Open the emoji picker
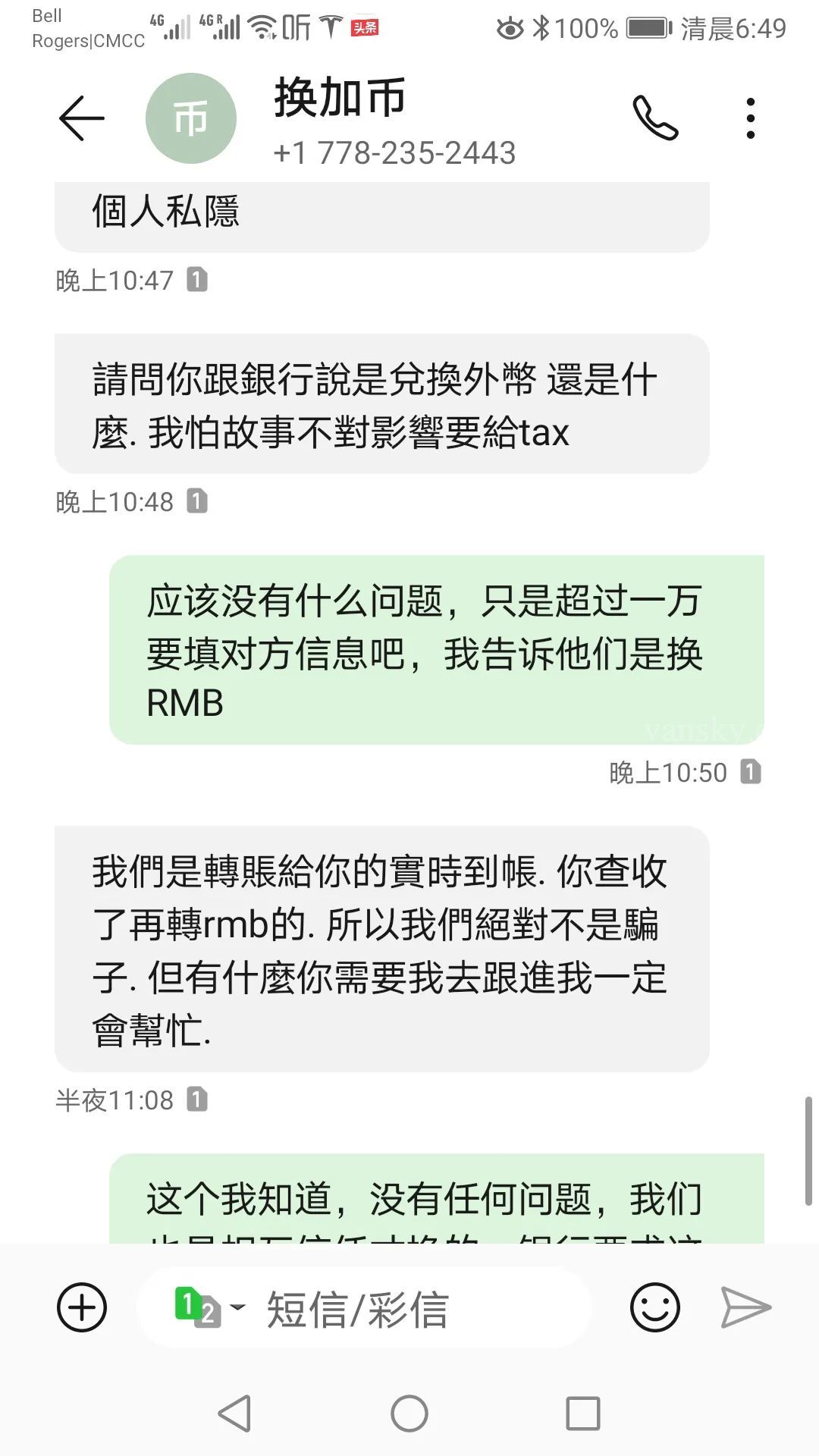The height and width of the screenshot is (1456, 819). pyautogui.click(x=654, y=1307)
